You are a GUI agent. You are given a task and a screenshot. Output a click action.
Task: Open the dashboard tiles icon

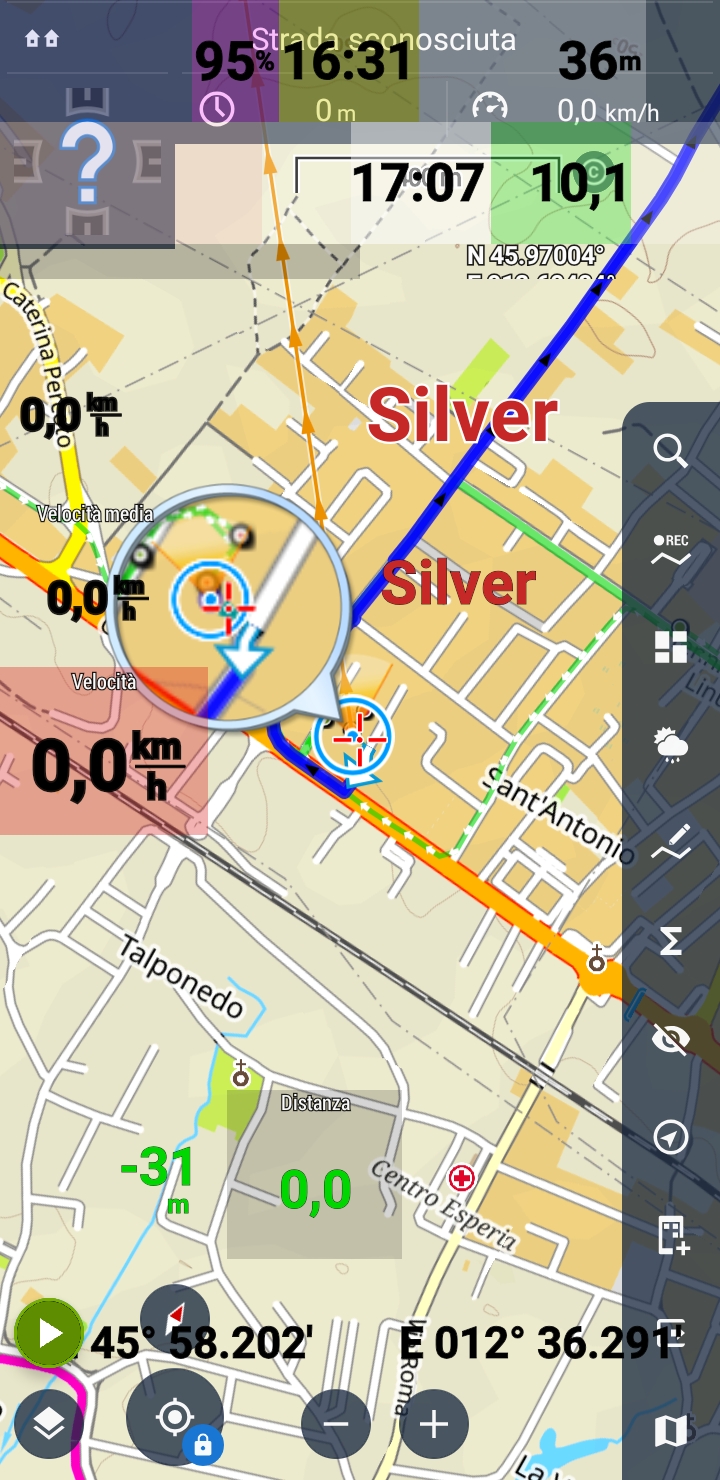tap(670, 645)
